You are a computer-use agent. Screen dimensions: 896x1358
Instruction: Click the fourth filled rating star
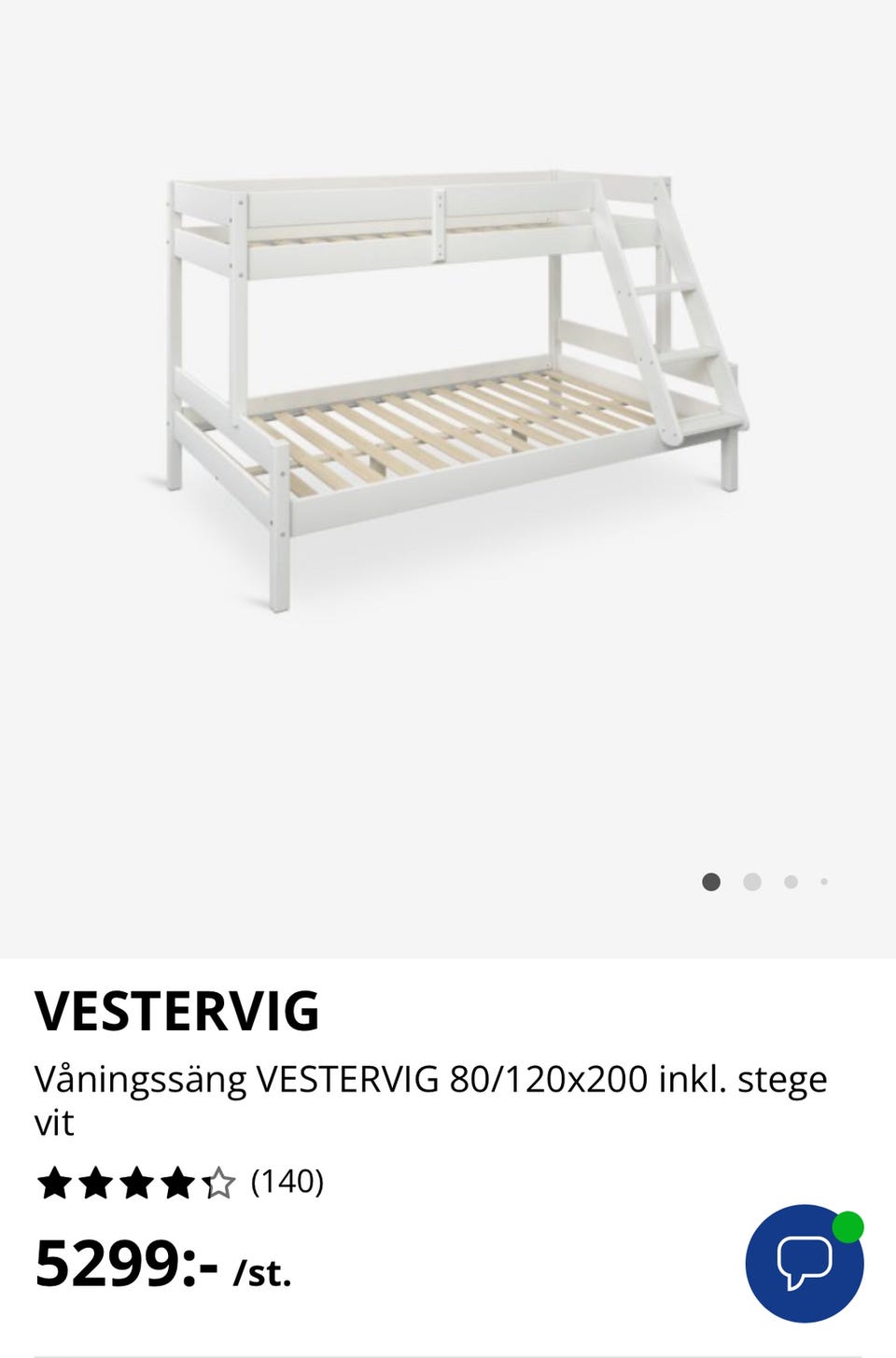click(x=177, y=1184)
